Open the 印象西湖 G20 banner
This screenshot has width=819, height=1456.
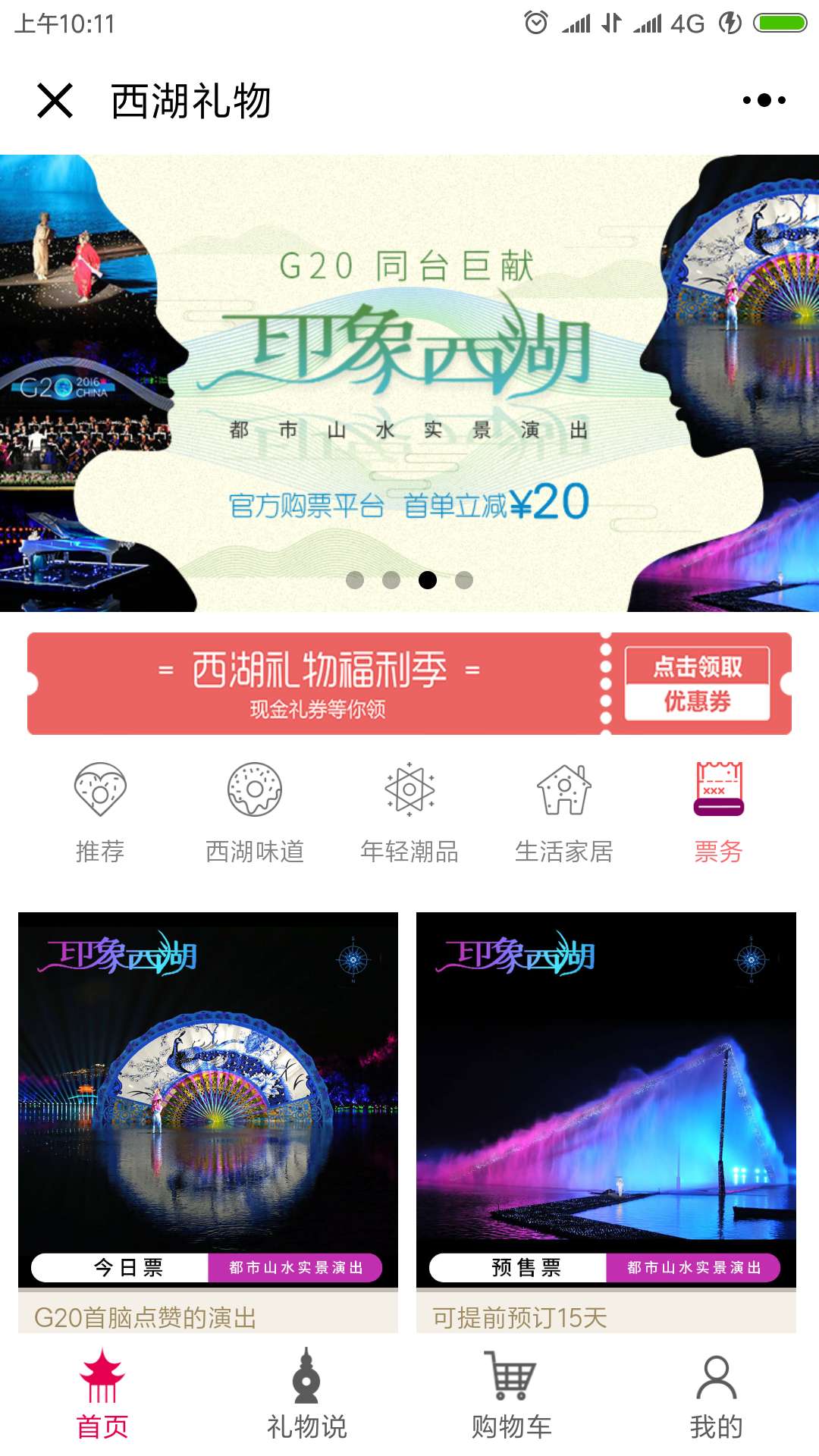click(x=409, y=383)
